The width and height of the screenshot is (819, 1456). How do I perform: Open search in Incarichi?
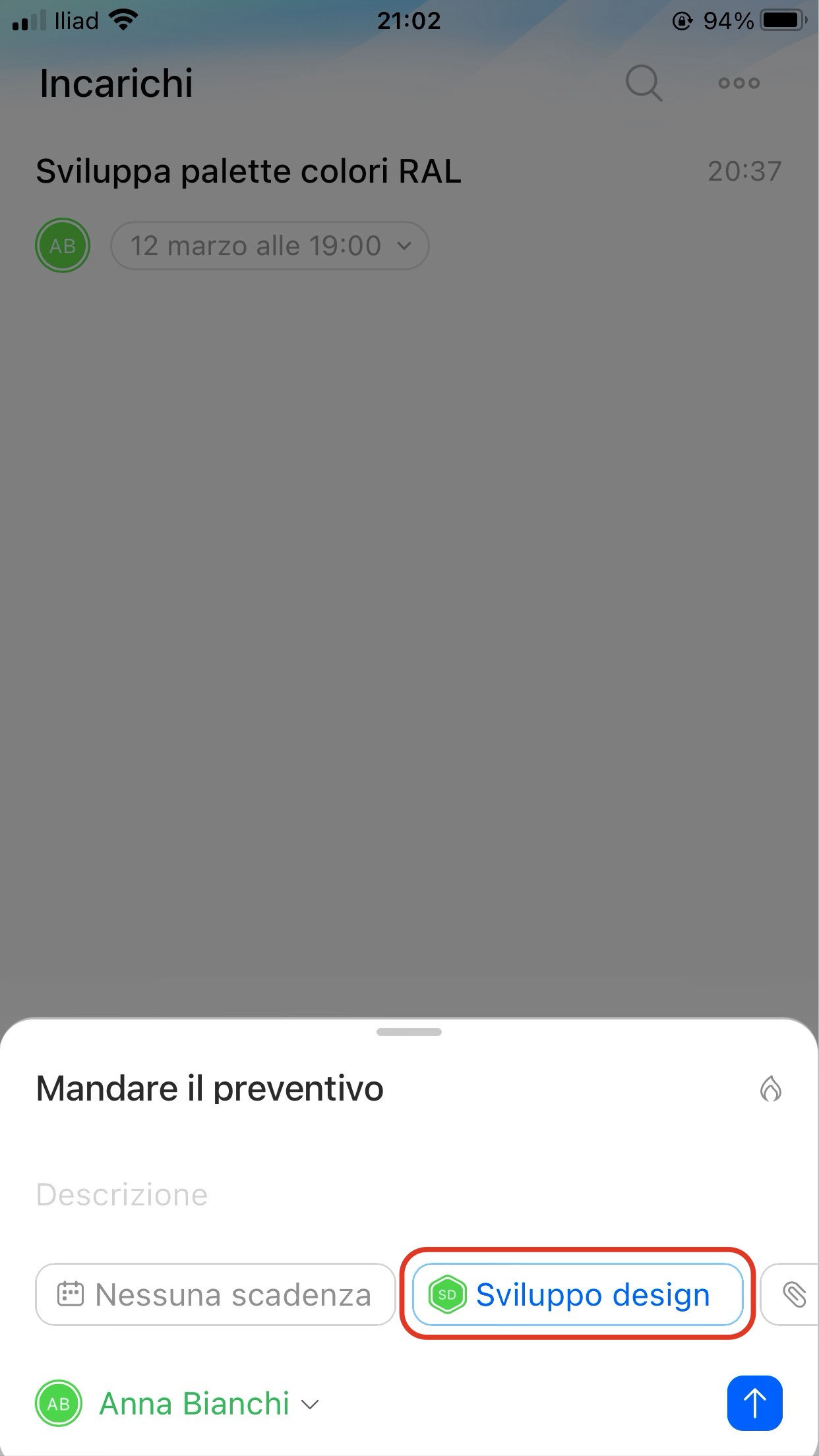643,83
